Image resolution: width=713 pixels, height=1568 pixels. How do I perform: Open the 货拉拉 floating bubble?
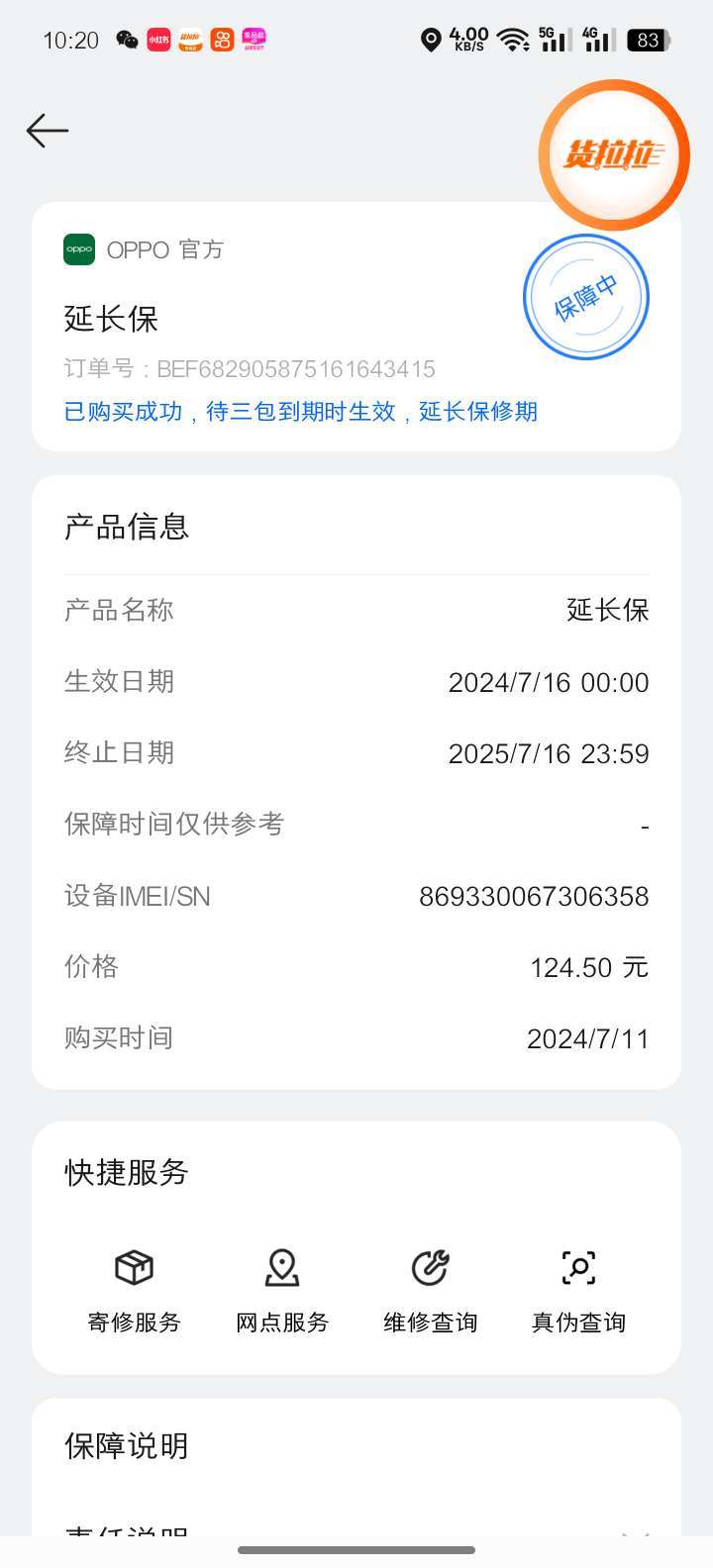(614, 155)
